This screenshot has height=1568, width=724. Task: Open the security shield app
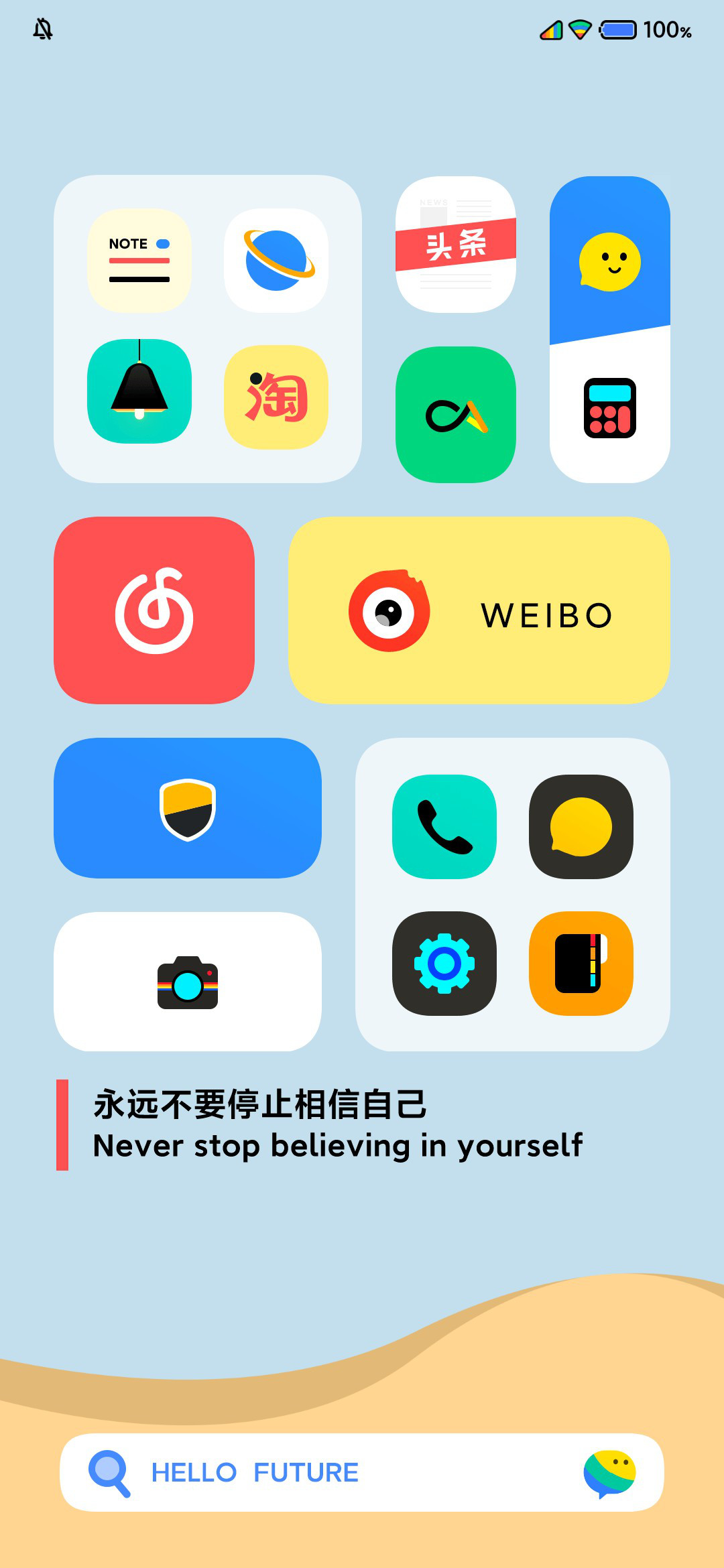click(x=188, y=808)
